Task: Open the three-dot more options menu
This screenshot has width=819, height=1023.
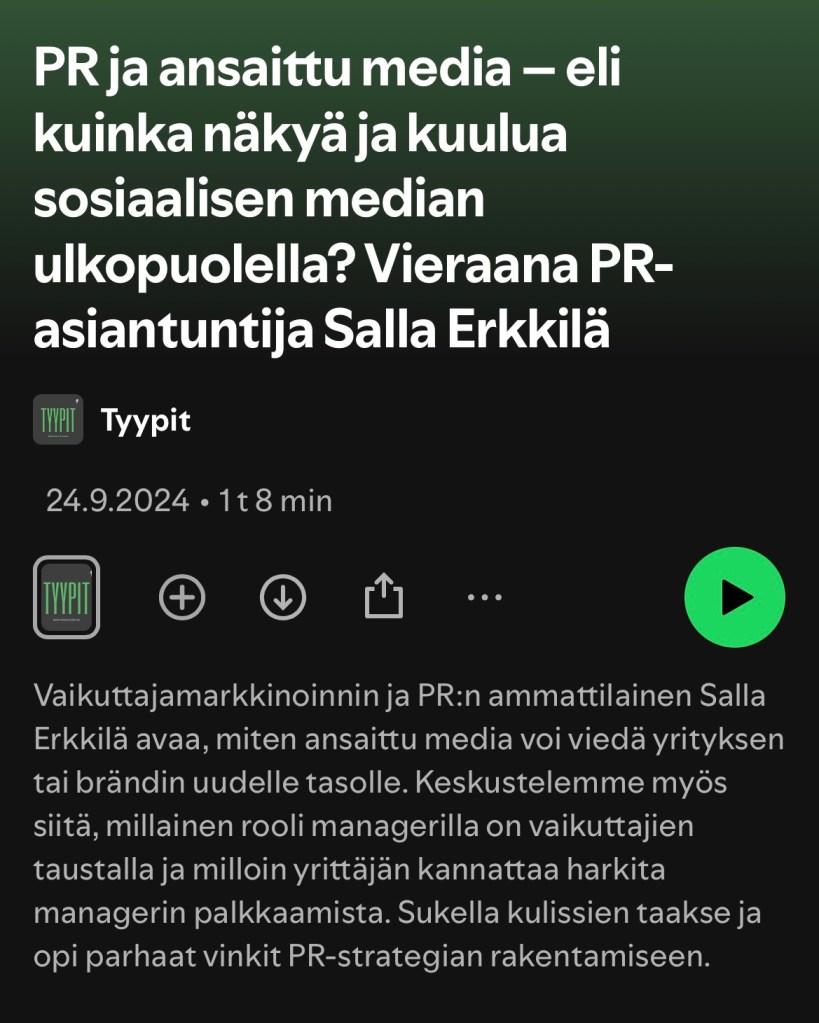Action: pos(485,597)
